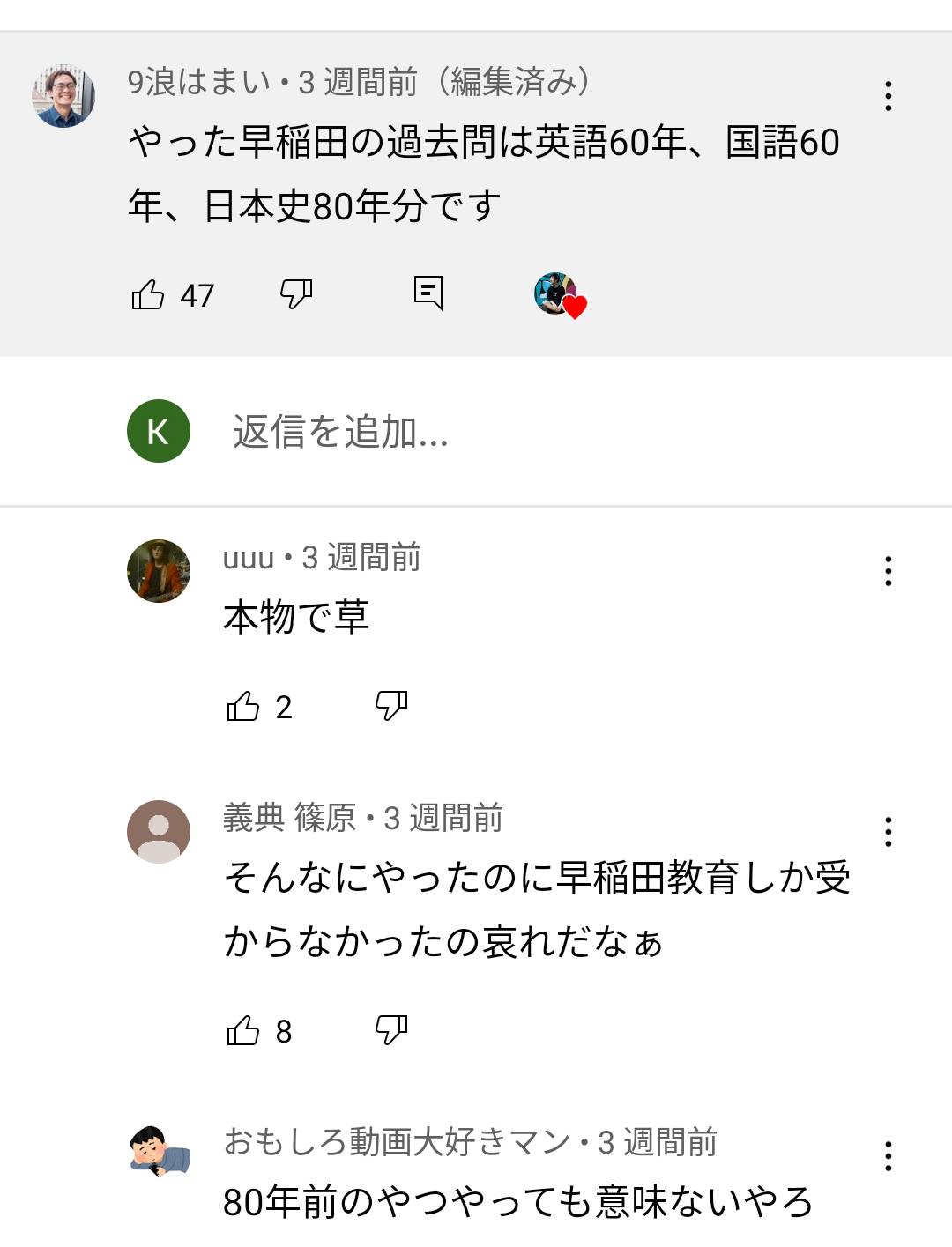952x1247 pixels.
Task: Like 義典 篠原's reply
Action: [243, 1030]
